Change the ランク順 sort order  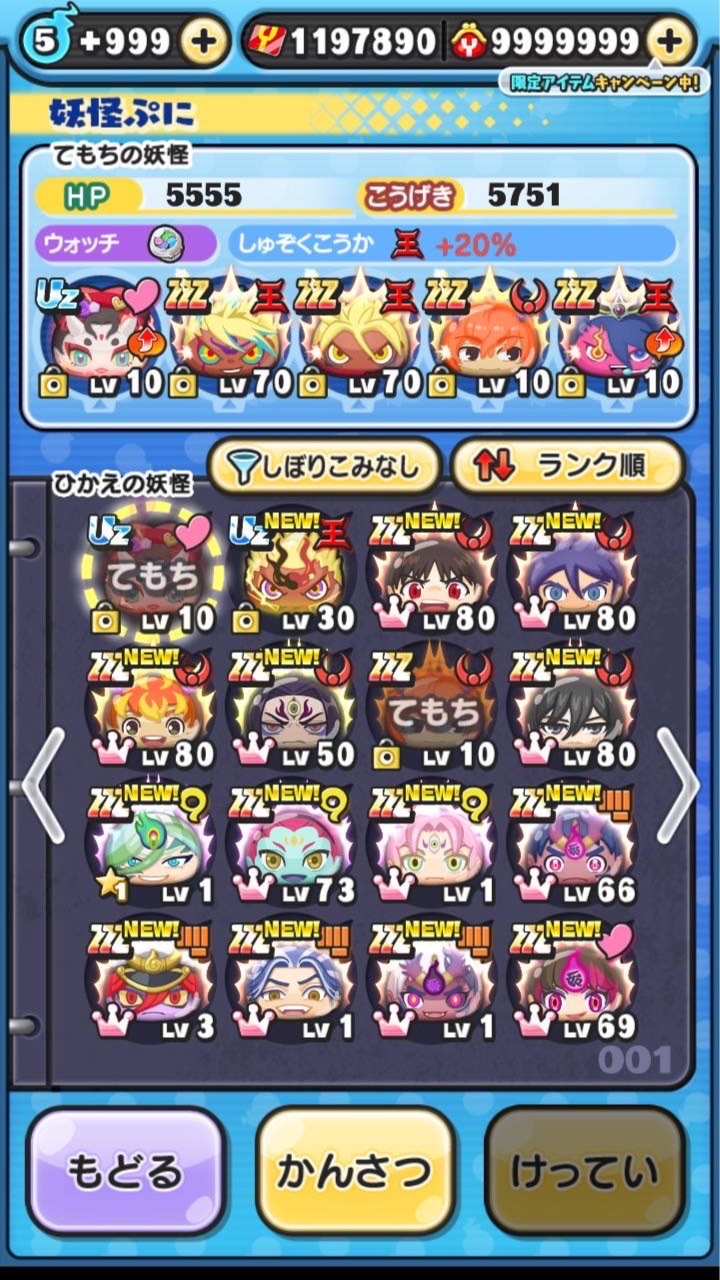[567, 466]
